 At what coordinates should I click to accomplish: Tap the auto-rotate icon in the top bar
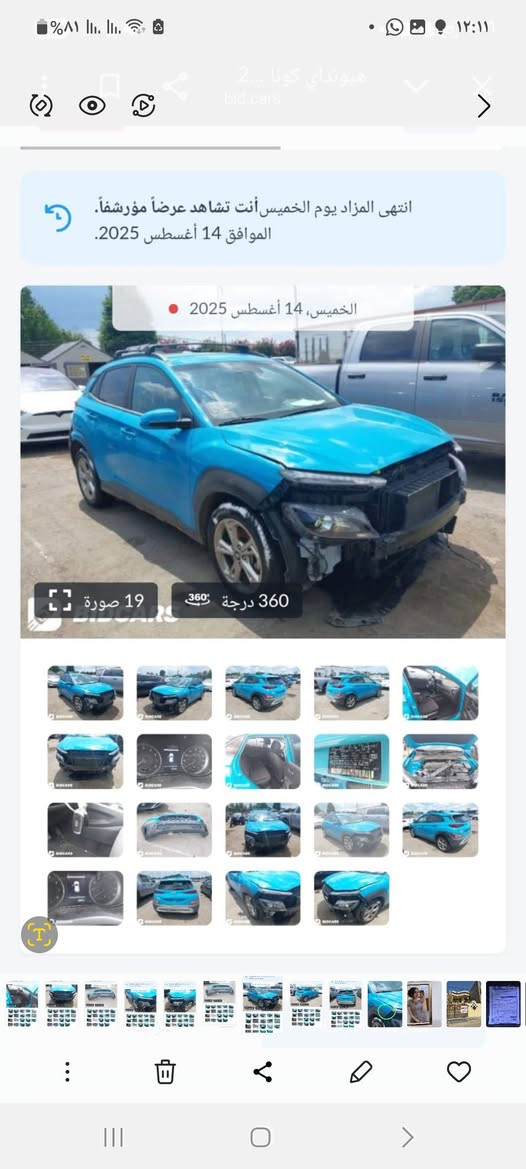pos(41,106)
